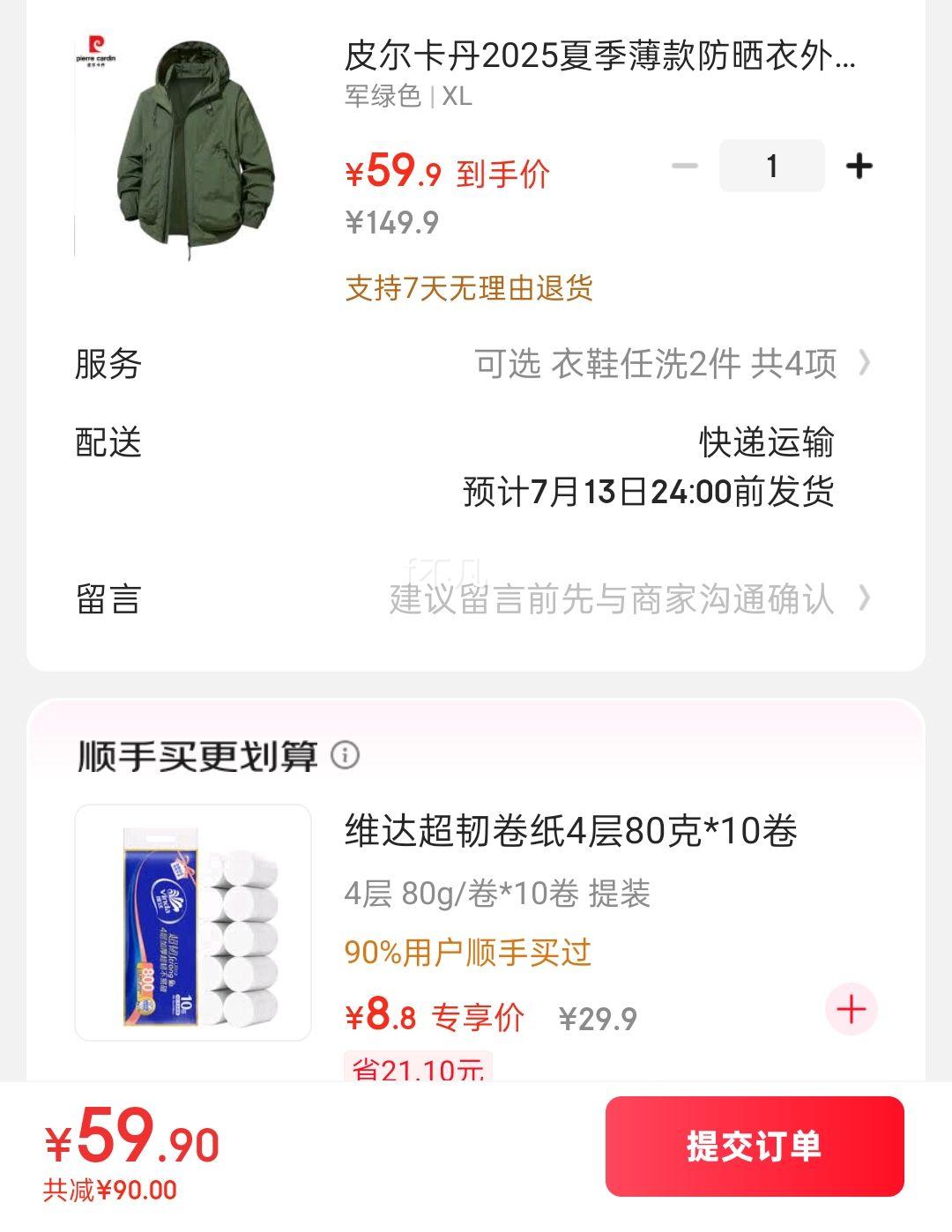
Task: Submit the order with 提交订单
Action: tap(755, 1146)
